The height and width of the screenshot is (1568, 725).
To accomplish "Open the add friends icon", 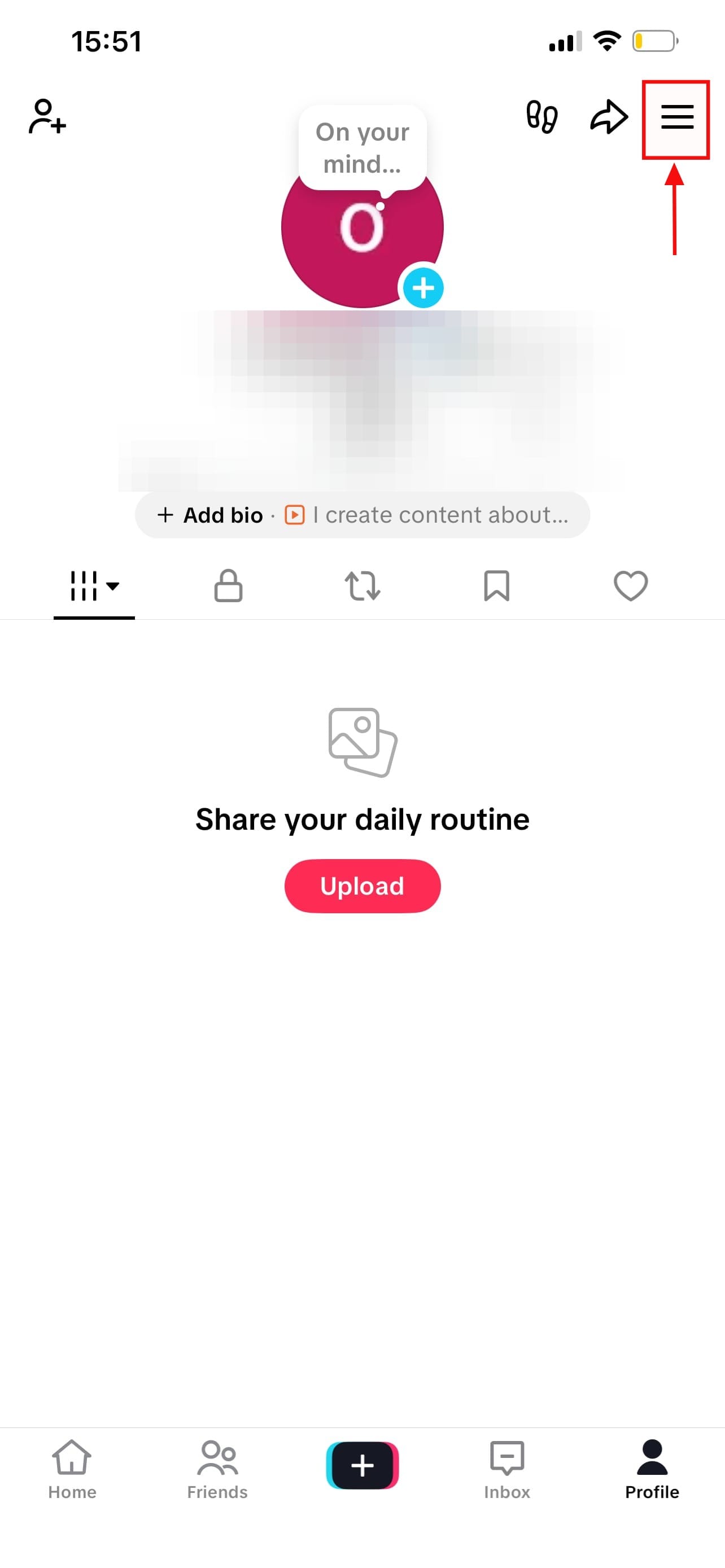I will (x=47, y=116).
